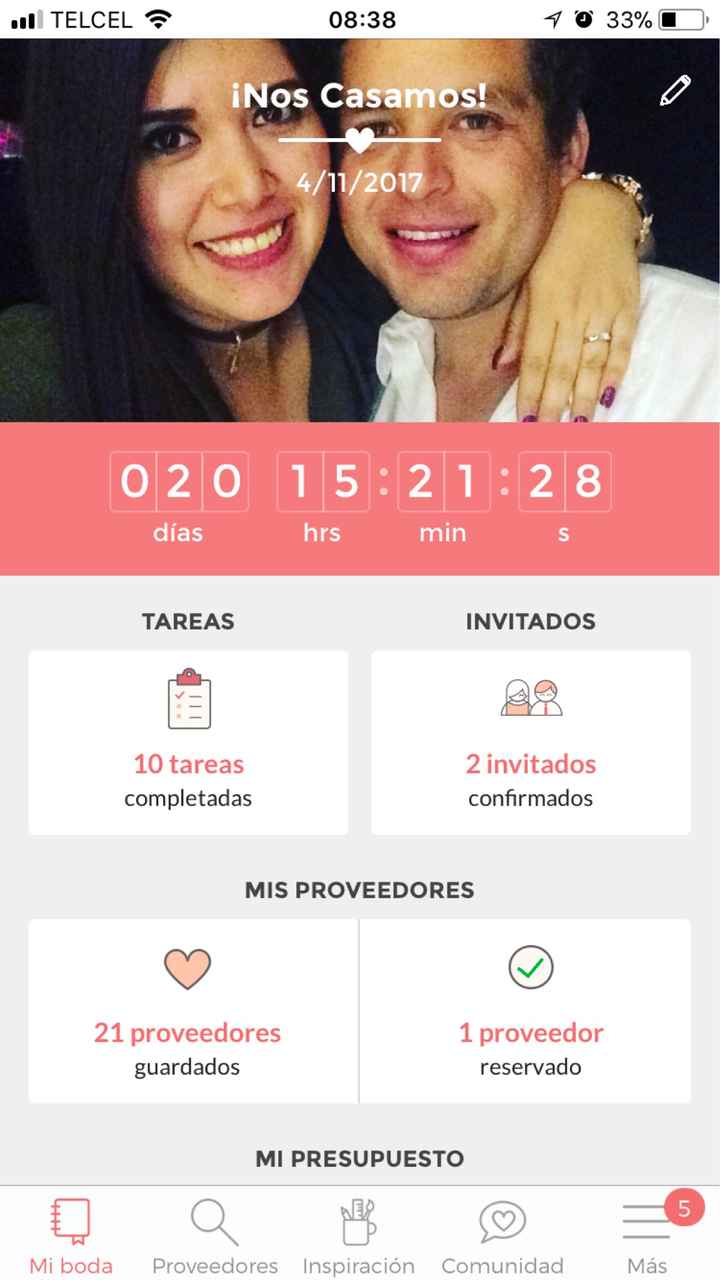The width and height of the screenshot is (720, 1280).
Task: Toggle the wedding date heart divider
Action: [x=359, y=141]
